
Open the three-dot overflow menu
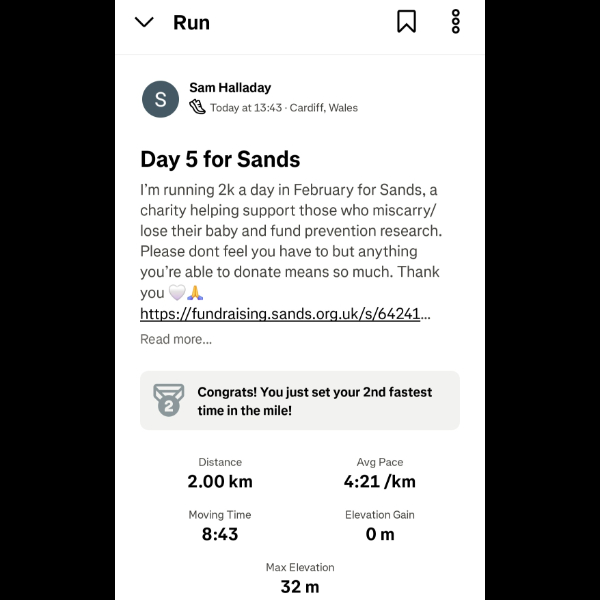pyautogui.click(x=456, y=22)
